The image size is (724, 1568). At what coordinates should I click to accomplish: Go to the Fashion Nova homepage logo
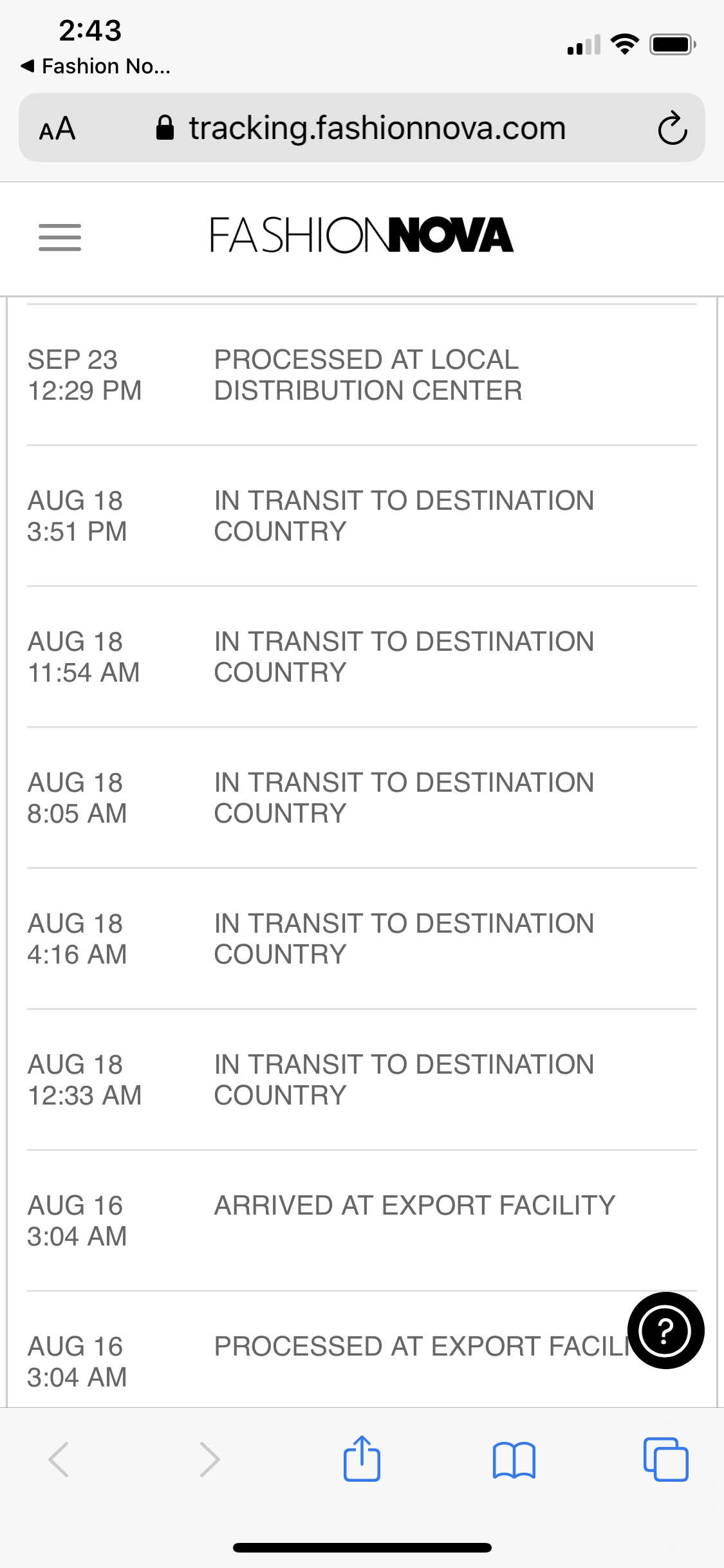(x=362, y=235)
